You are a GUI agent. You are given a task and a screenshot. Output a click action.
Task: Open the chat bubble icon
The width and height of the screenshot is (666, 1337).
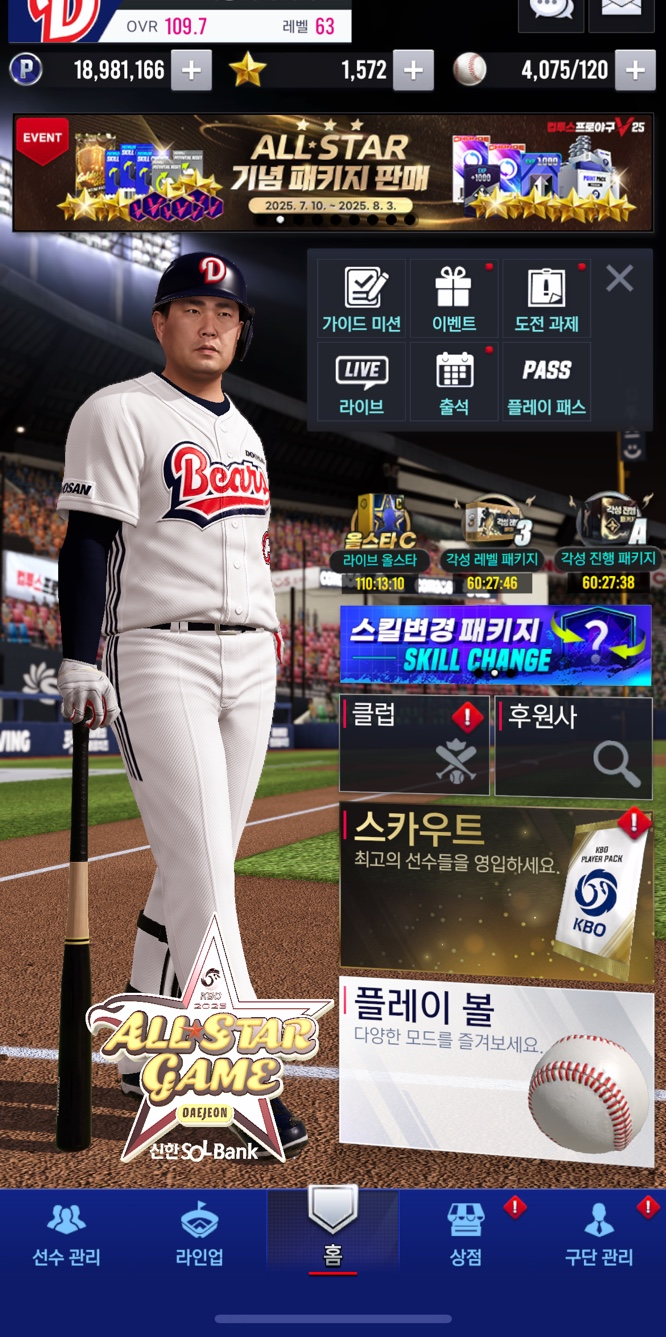551,10
